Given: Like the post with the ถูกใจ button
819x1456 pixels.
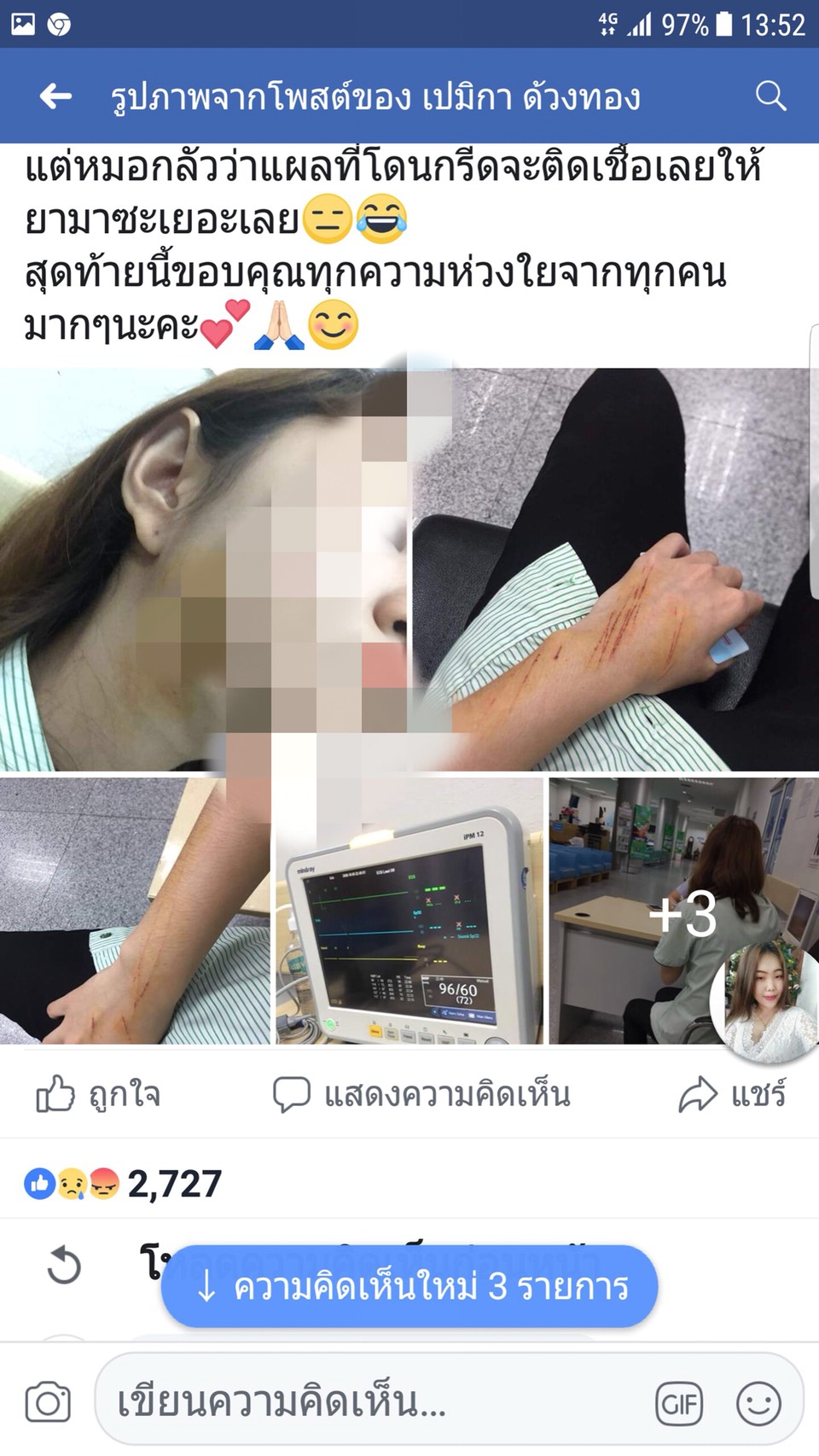Looking at the screenshot, I should click(x=98, y=1094).
